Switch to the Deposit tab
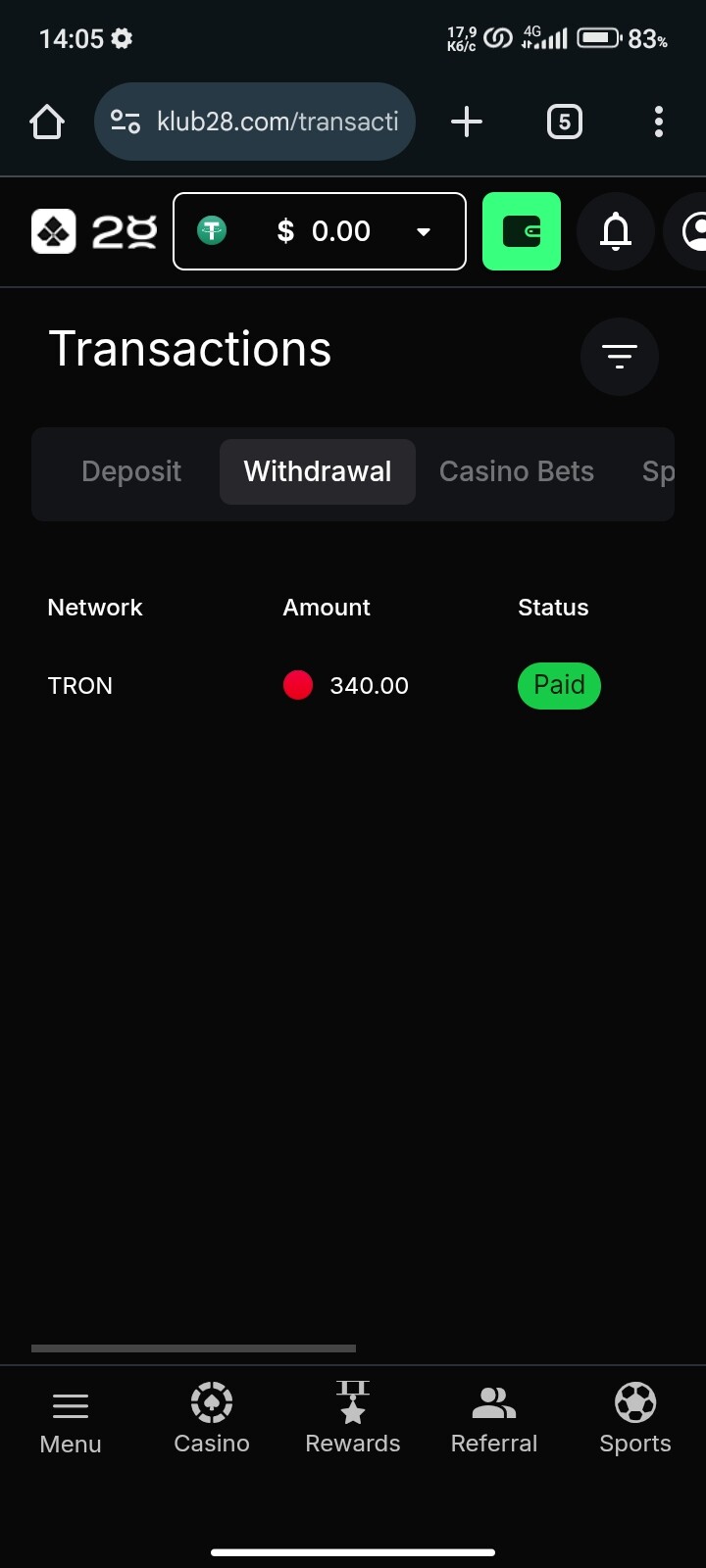 click(x=131, y=471)
